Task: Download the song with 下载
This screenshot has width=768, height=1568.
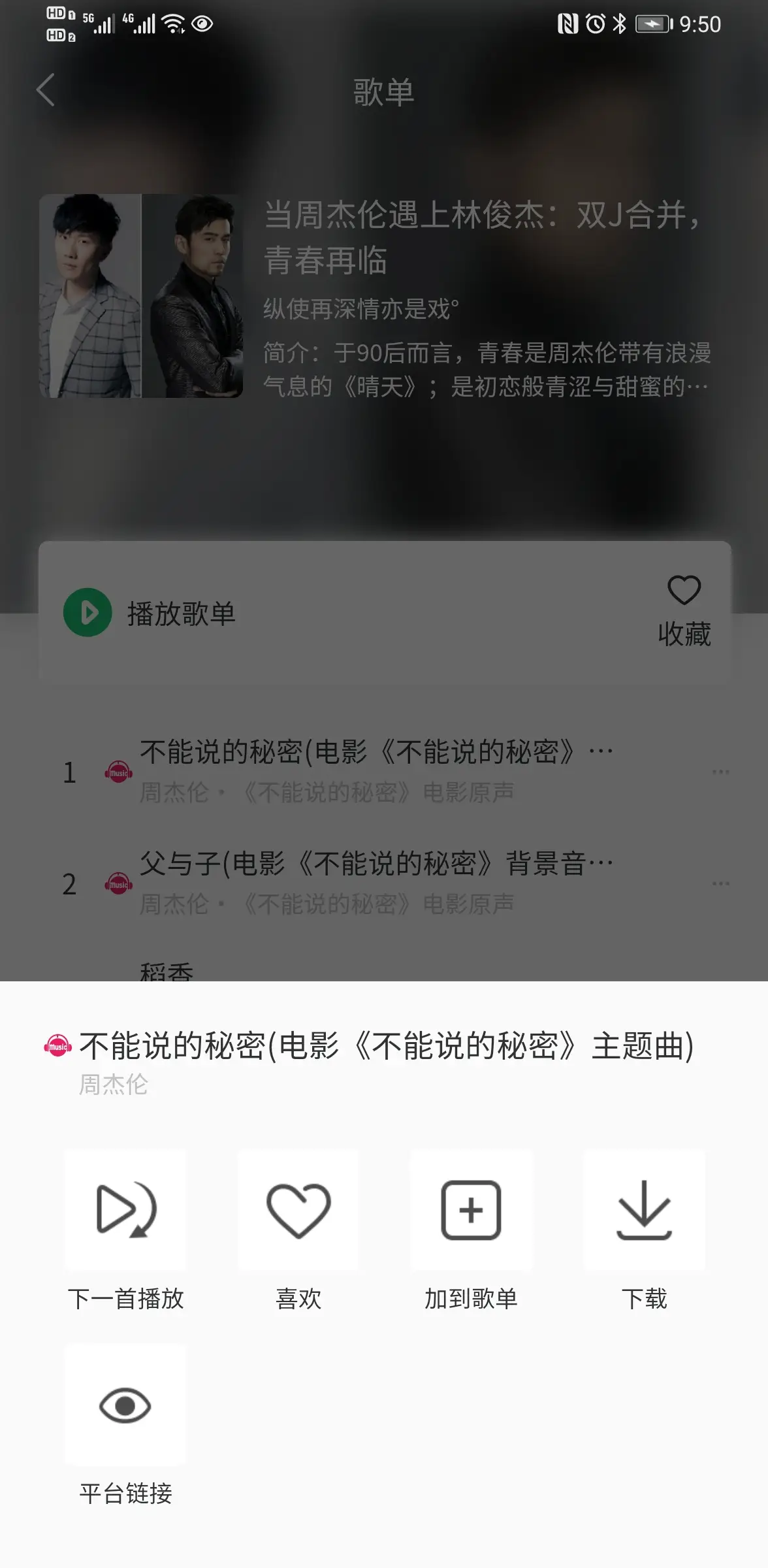Action: click(644, 1210)
